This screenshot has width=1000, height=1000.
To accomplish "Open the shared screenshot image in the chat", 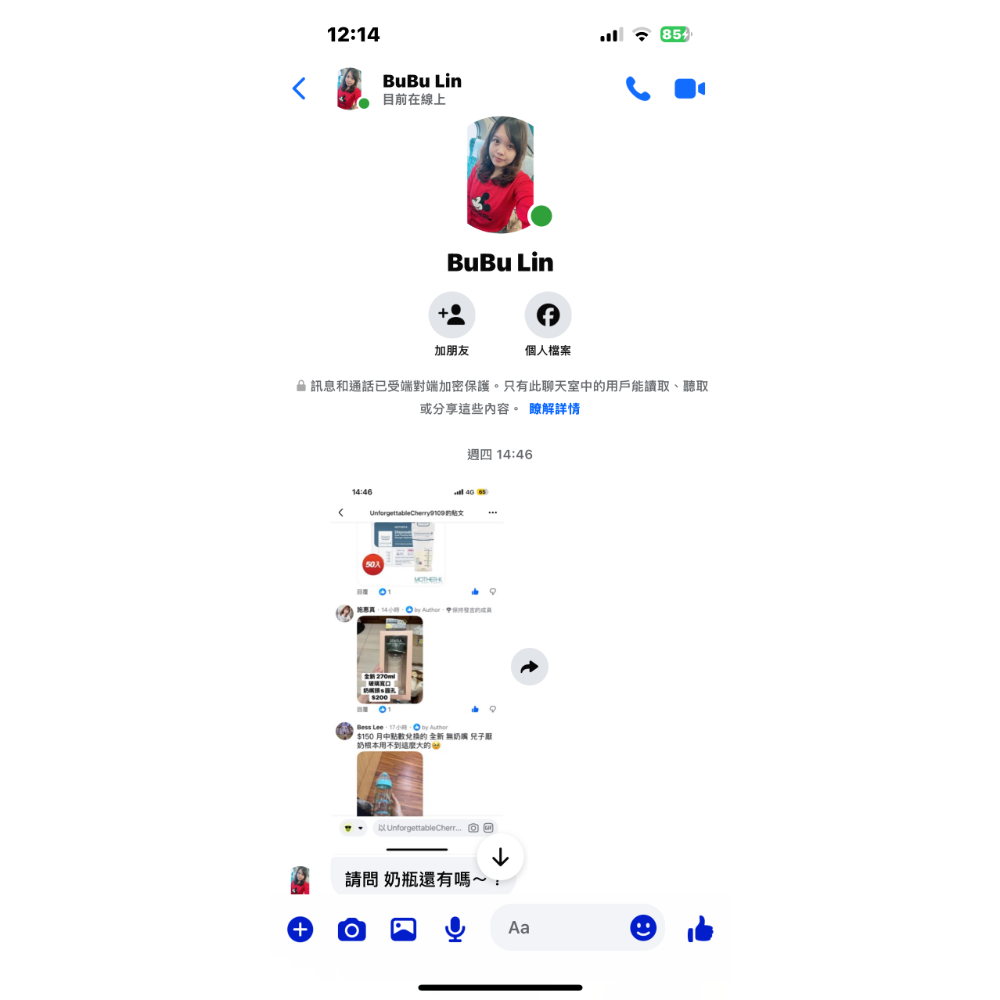I will point(419,660).
